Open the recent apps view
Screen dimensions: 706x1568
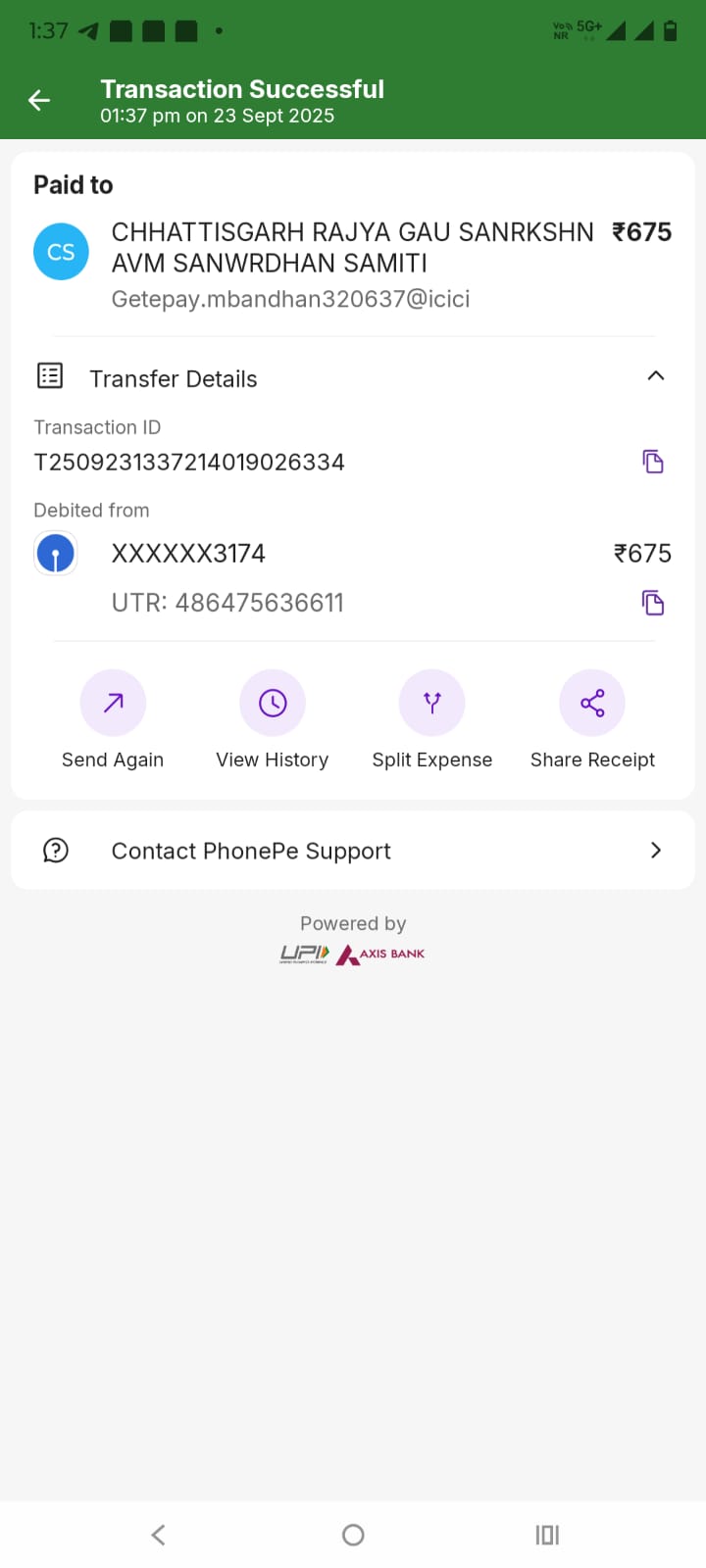tap(547, 1535)
